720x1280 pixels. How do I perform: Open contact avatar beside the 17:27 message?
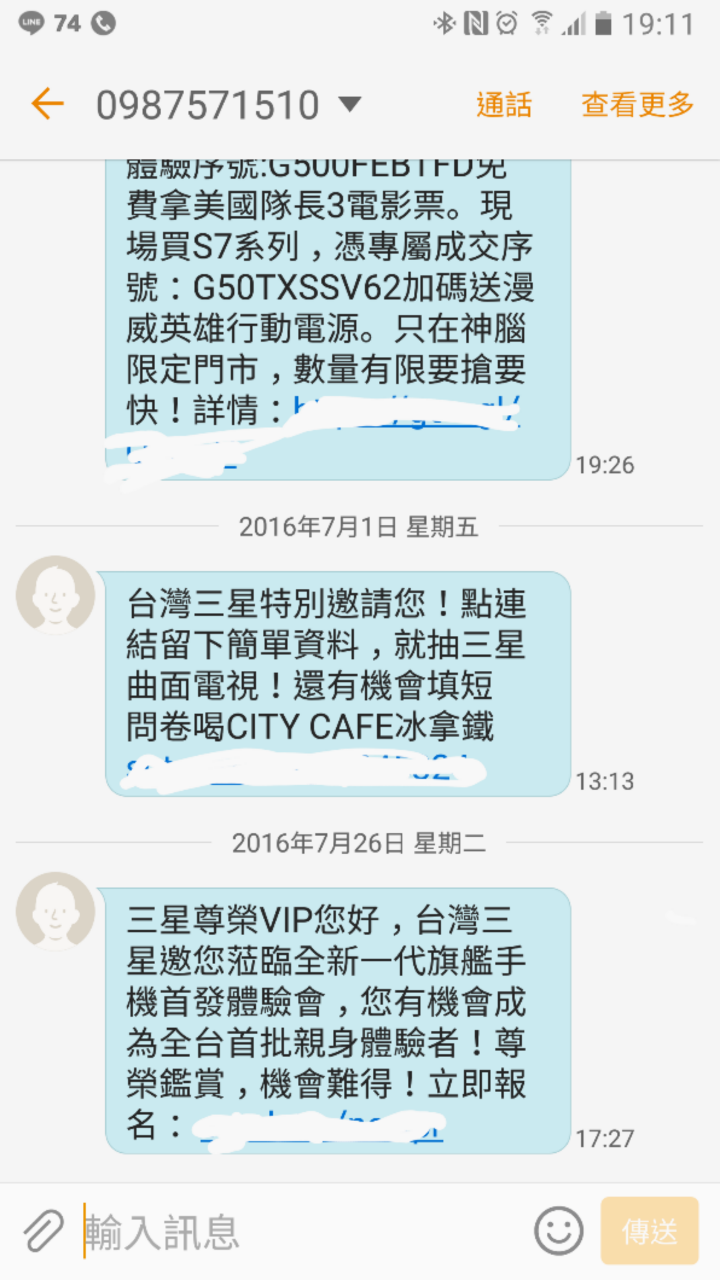pos(56,911)
